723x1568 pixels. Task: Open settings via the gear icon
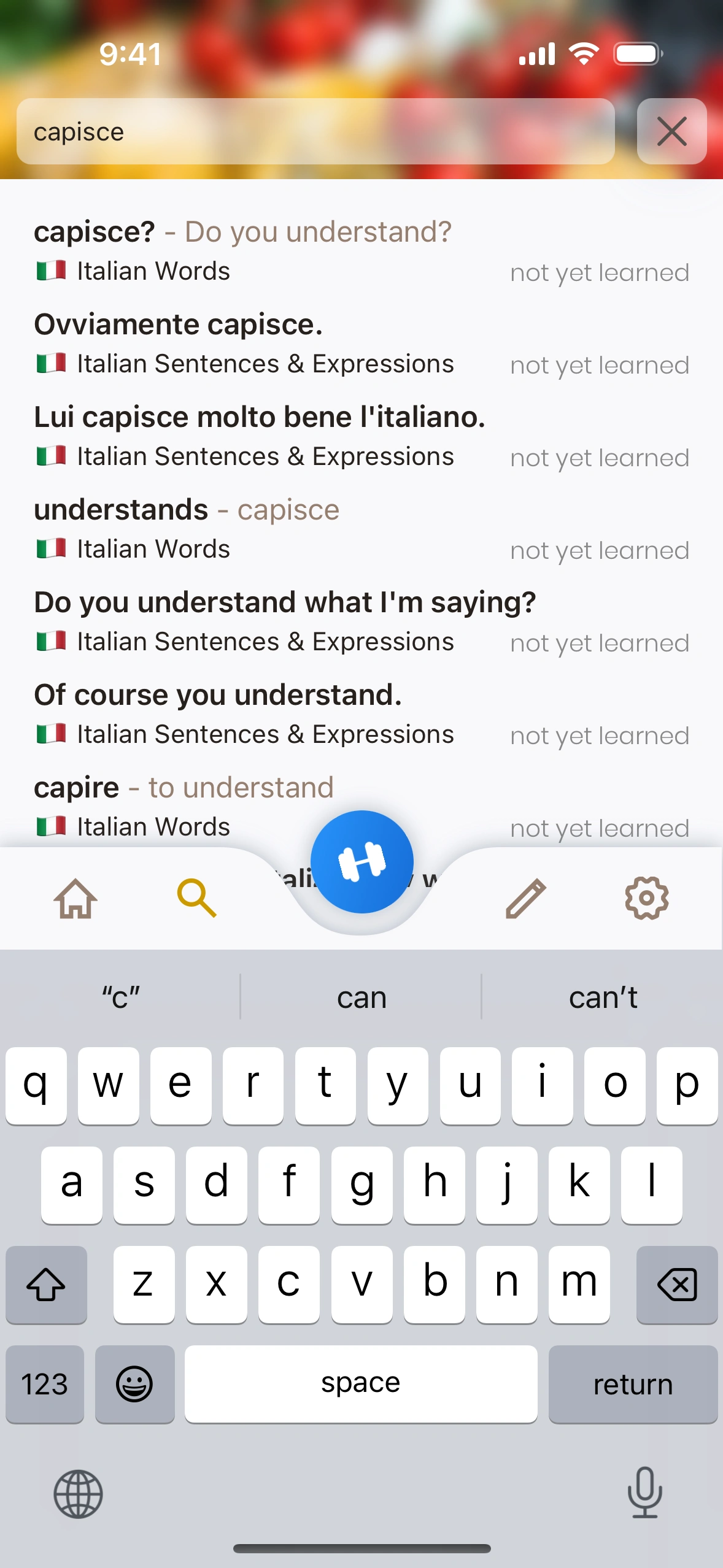tap(646, 898)
